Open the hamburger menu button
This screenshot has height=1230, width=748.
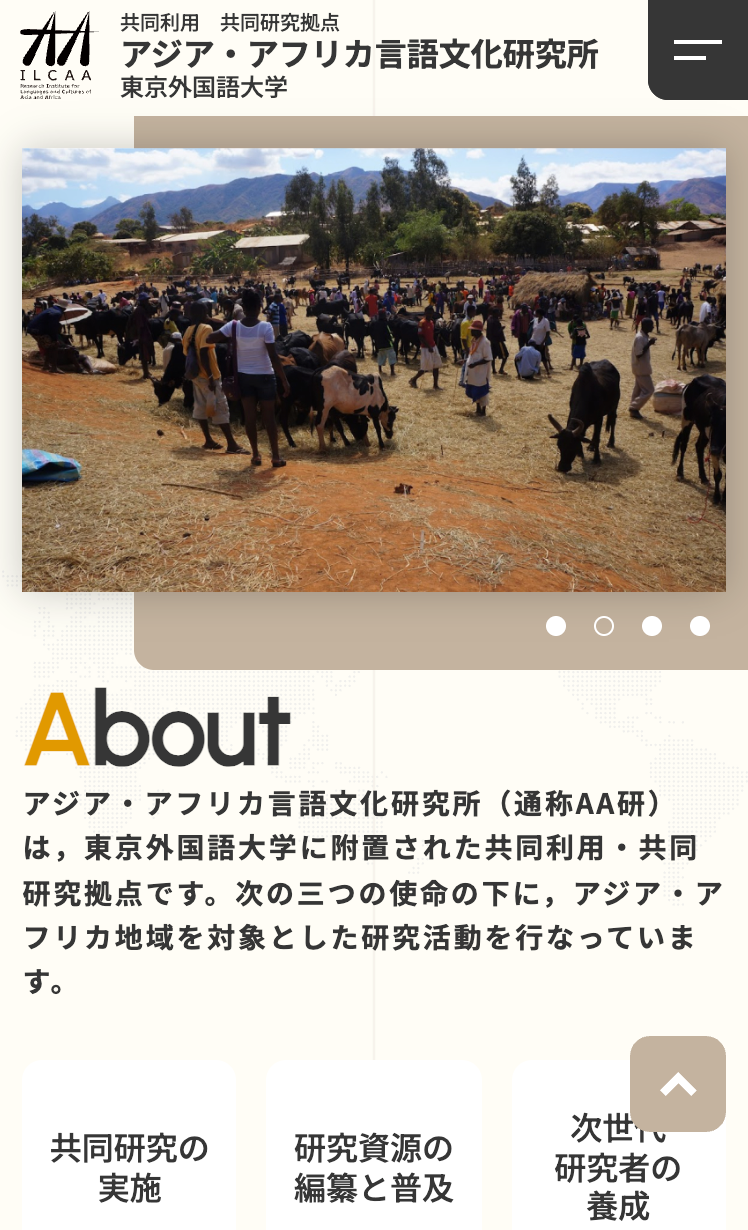tap(697, 50)
